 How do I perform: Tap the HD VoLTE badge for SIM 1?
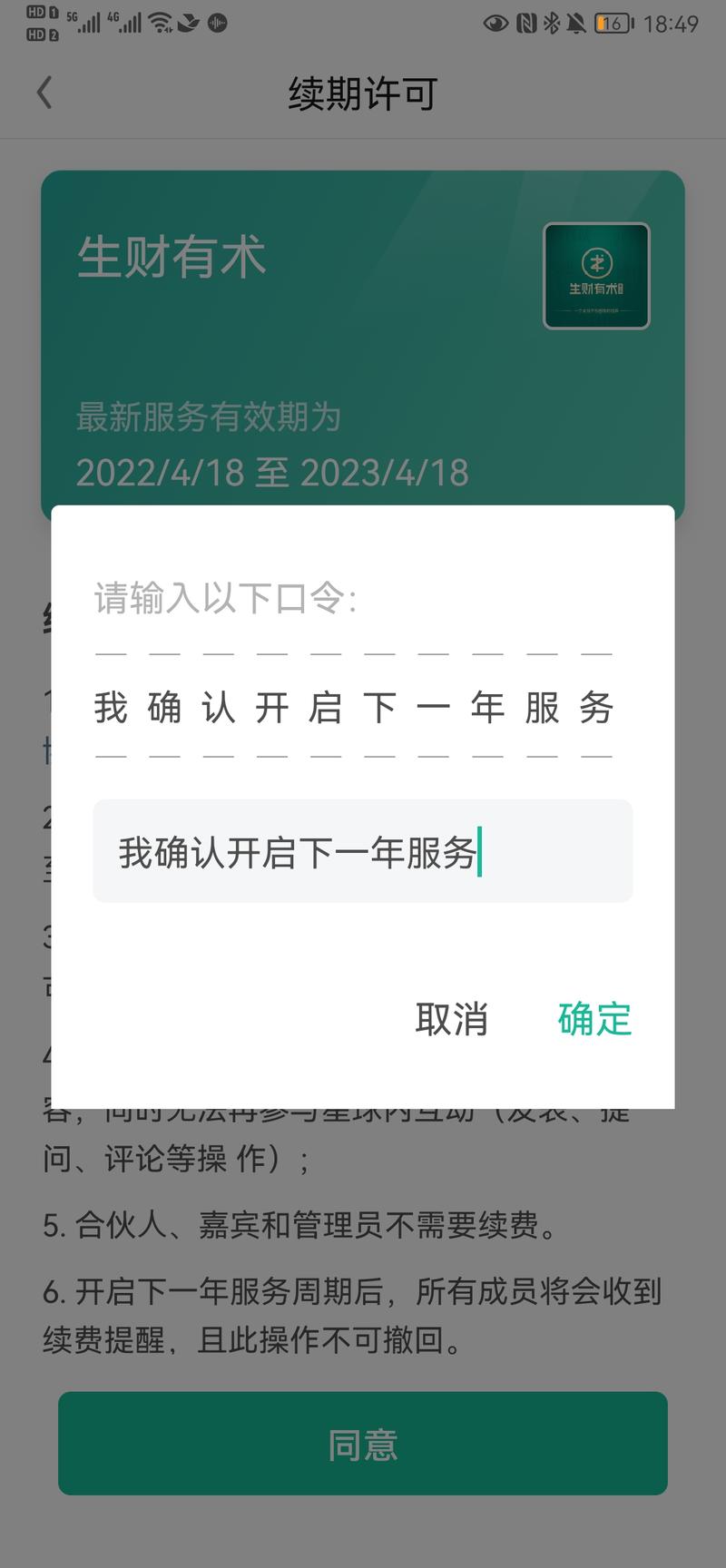pos(36,13)
